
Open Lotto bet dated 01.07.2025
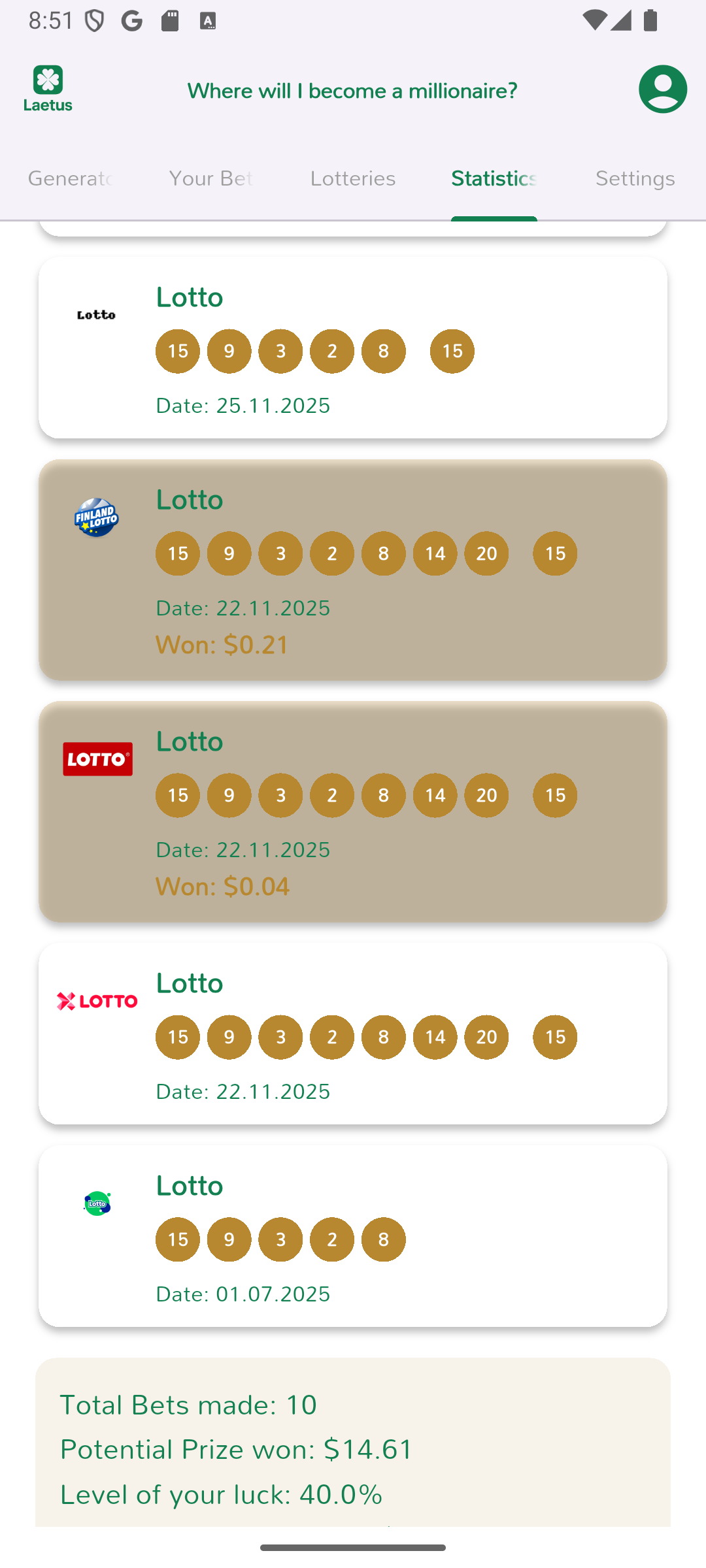[x=353, y=1236]
